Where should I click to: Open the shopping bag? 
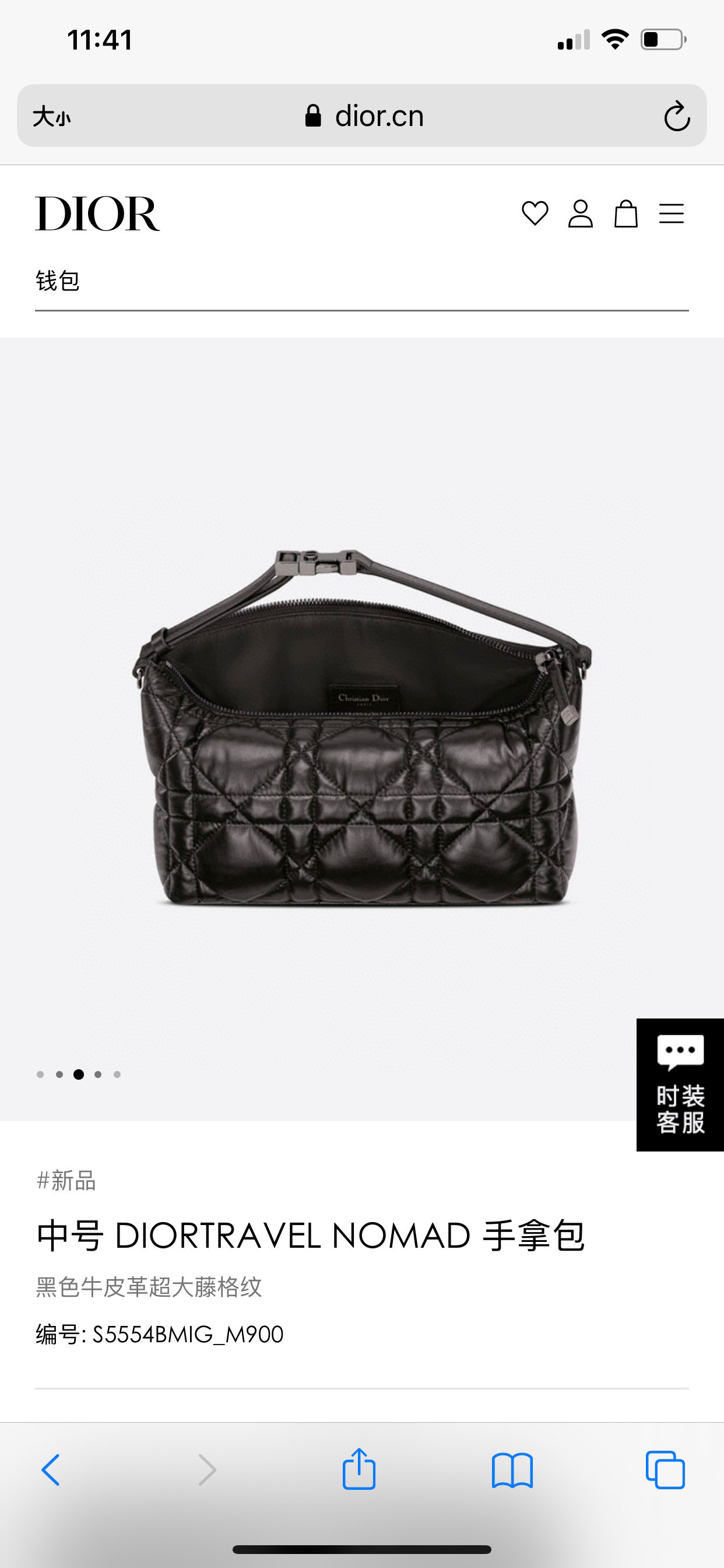coord(625,213)
